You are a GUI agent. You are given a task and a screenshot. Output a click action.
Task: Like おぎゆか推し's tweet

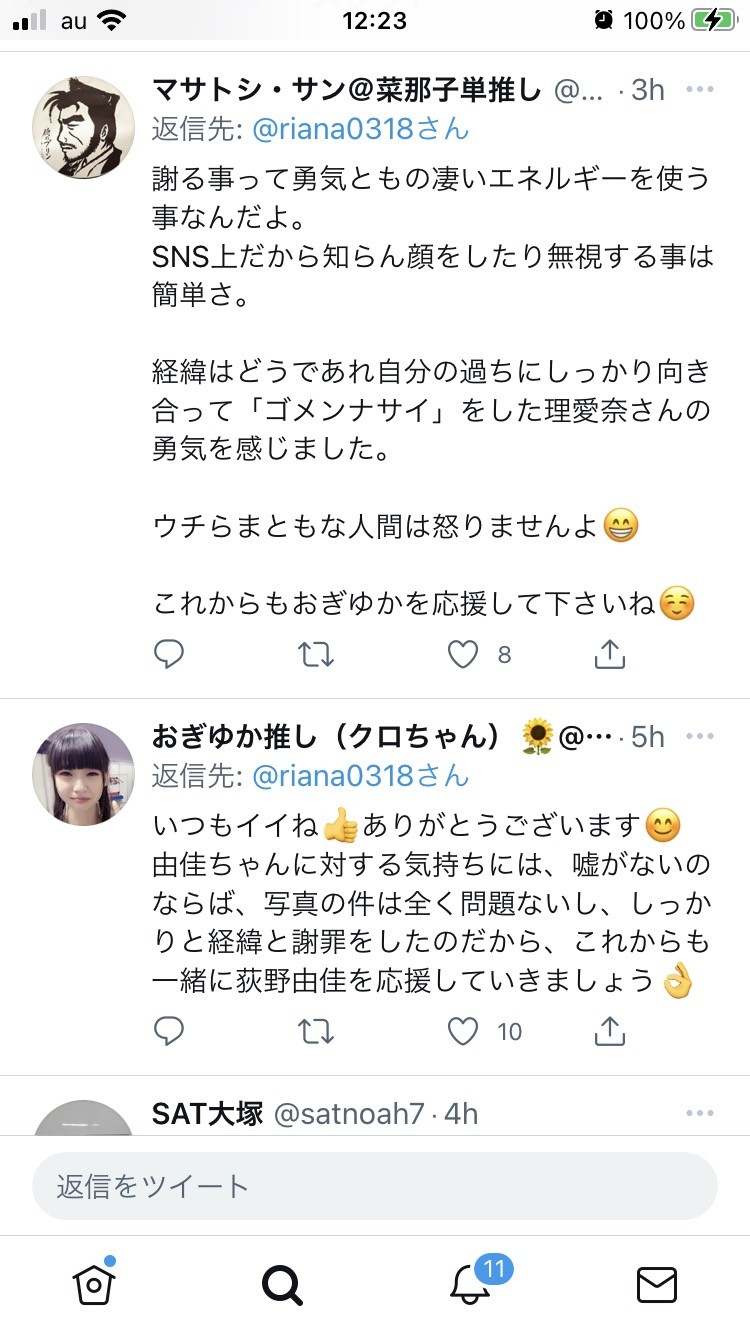463,1031
